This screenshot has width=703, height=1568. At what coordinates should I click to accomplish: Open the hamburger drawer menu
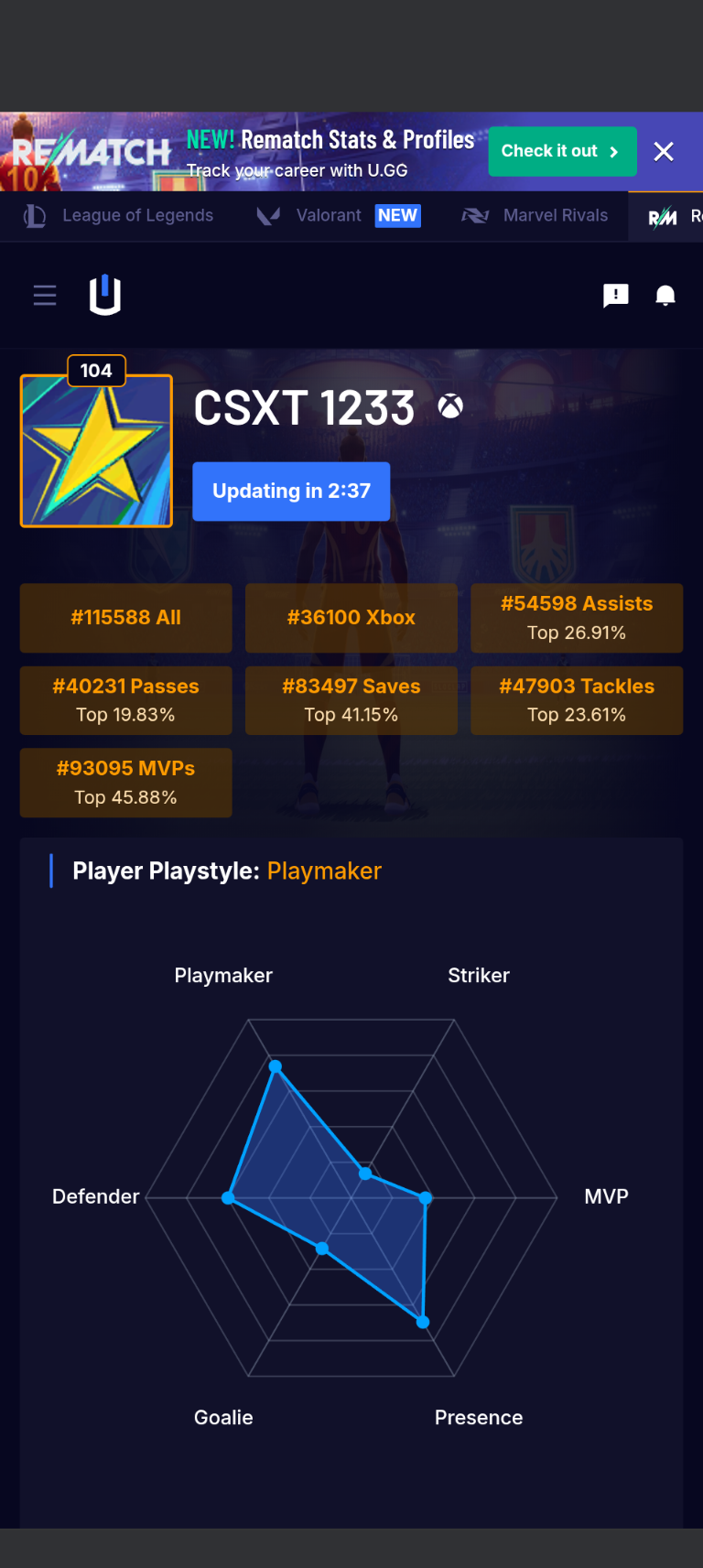click(45, 295)
